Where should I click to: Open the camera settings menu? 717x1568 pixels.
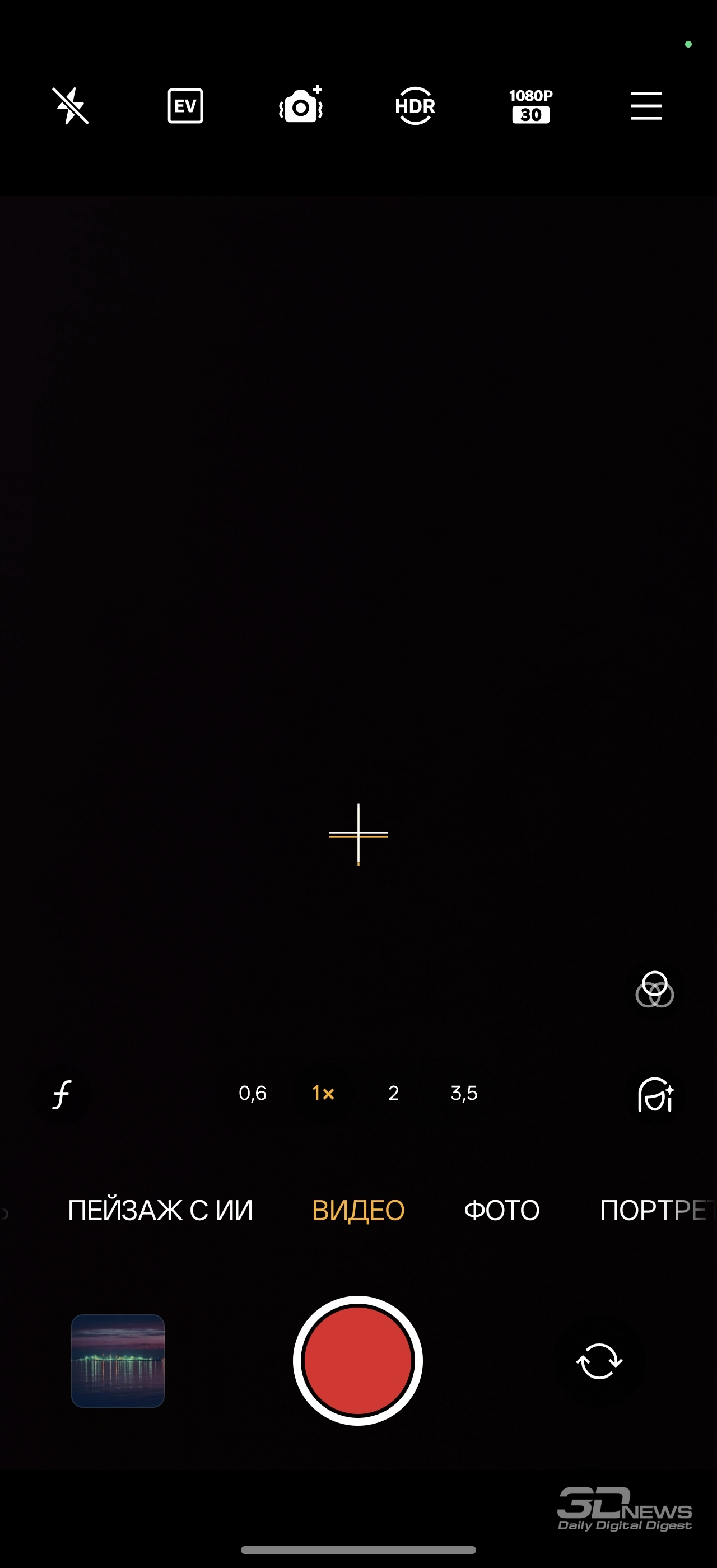coord(646,106)
